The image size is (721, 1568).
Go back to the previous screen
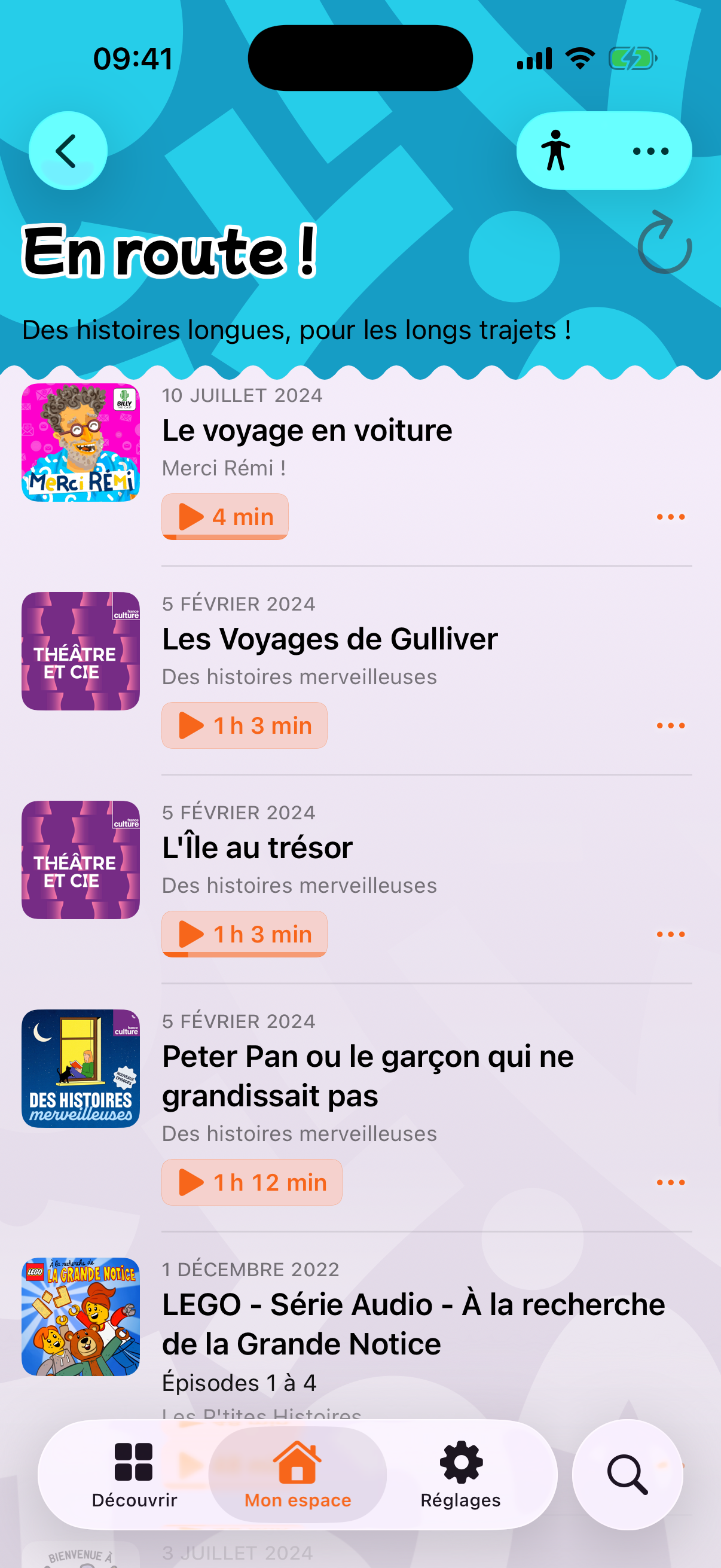tap(68, 151)
